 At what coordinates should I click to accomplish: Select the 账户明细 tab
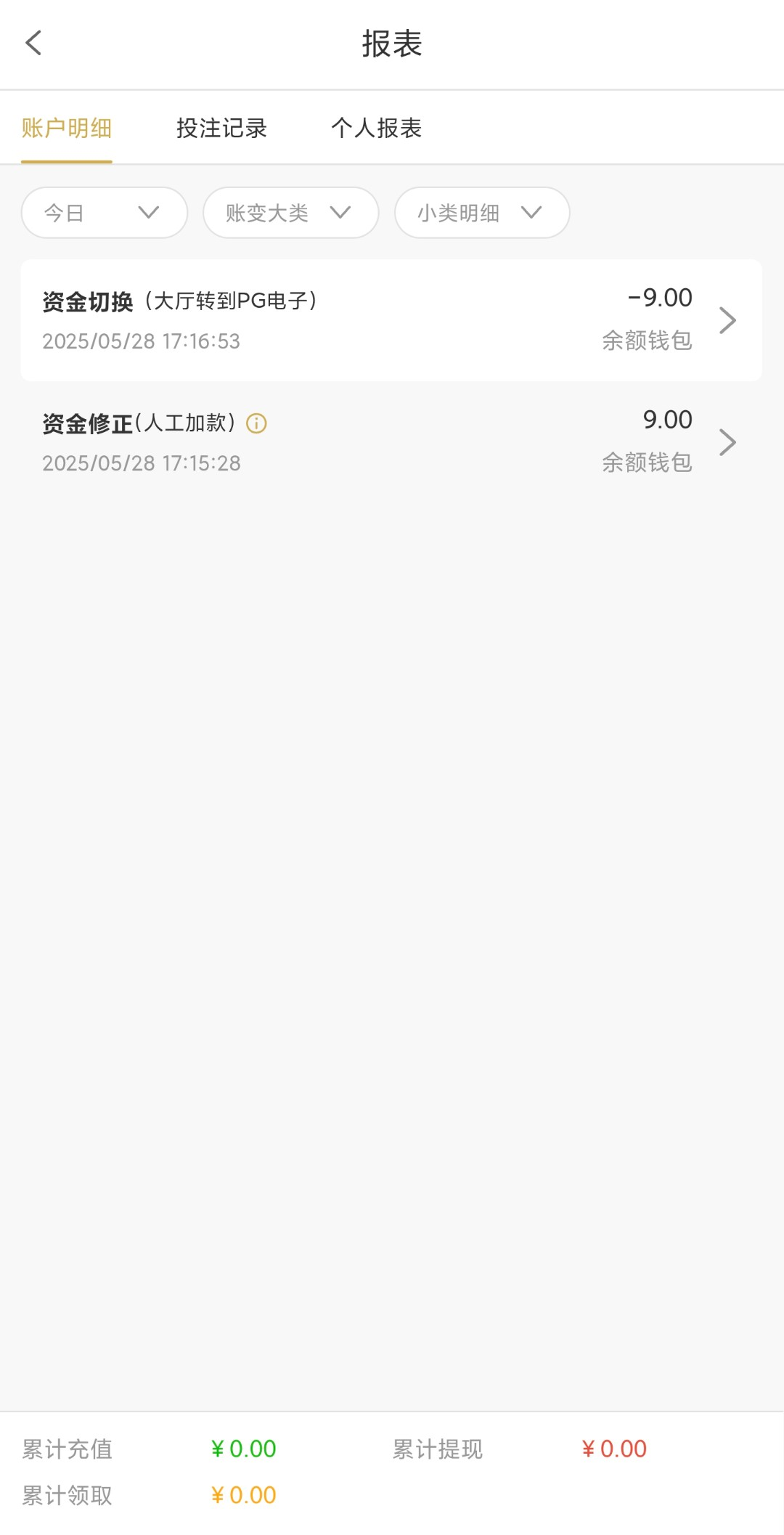(x=67, y=129)
